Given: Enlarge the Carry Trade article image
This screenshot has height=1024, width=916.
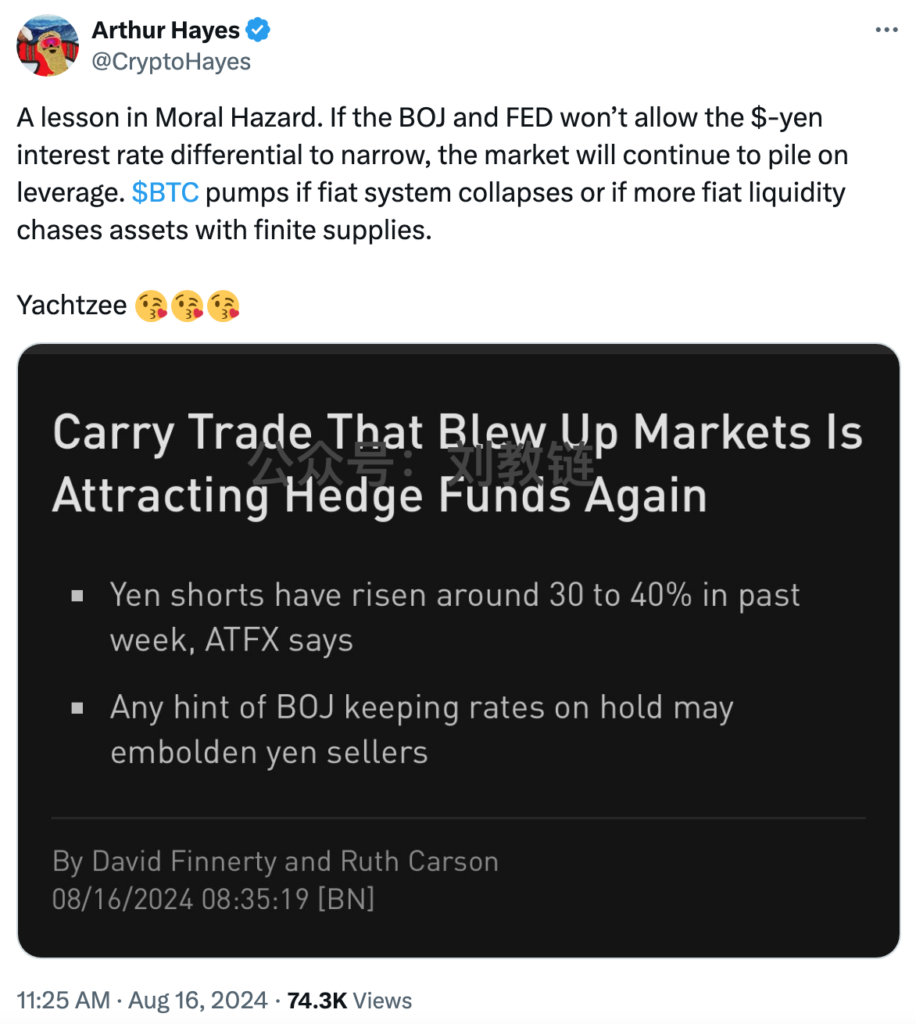Looking at the screenshot, I should pos(458,650).
